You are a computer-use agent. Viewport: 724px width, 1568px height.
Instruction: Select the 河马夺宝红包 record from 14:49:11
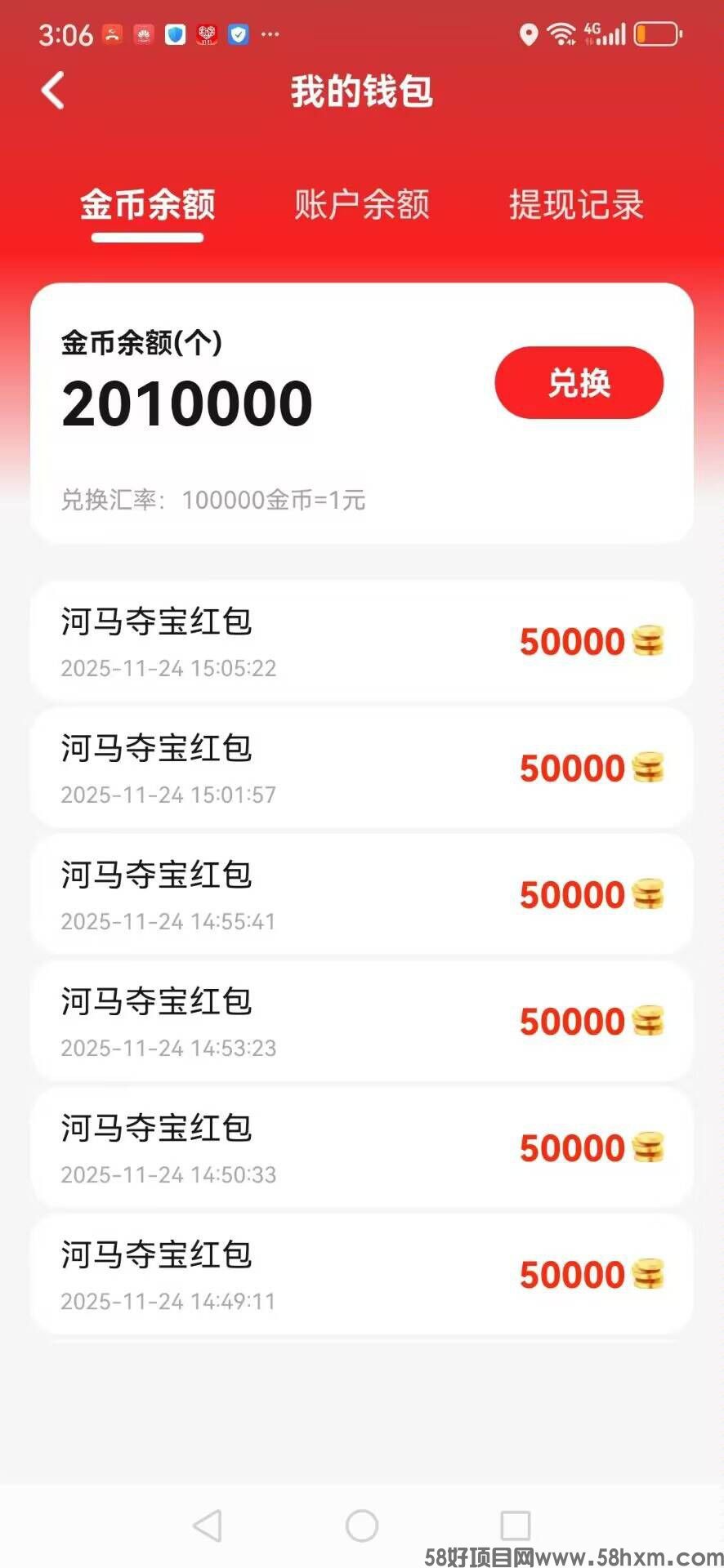pos(362,1274)
